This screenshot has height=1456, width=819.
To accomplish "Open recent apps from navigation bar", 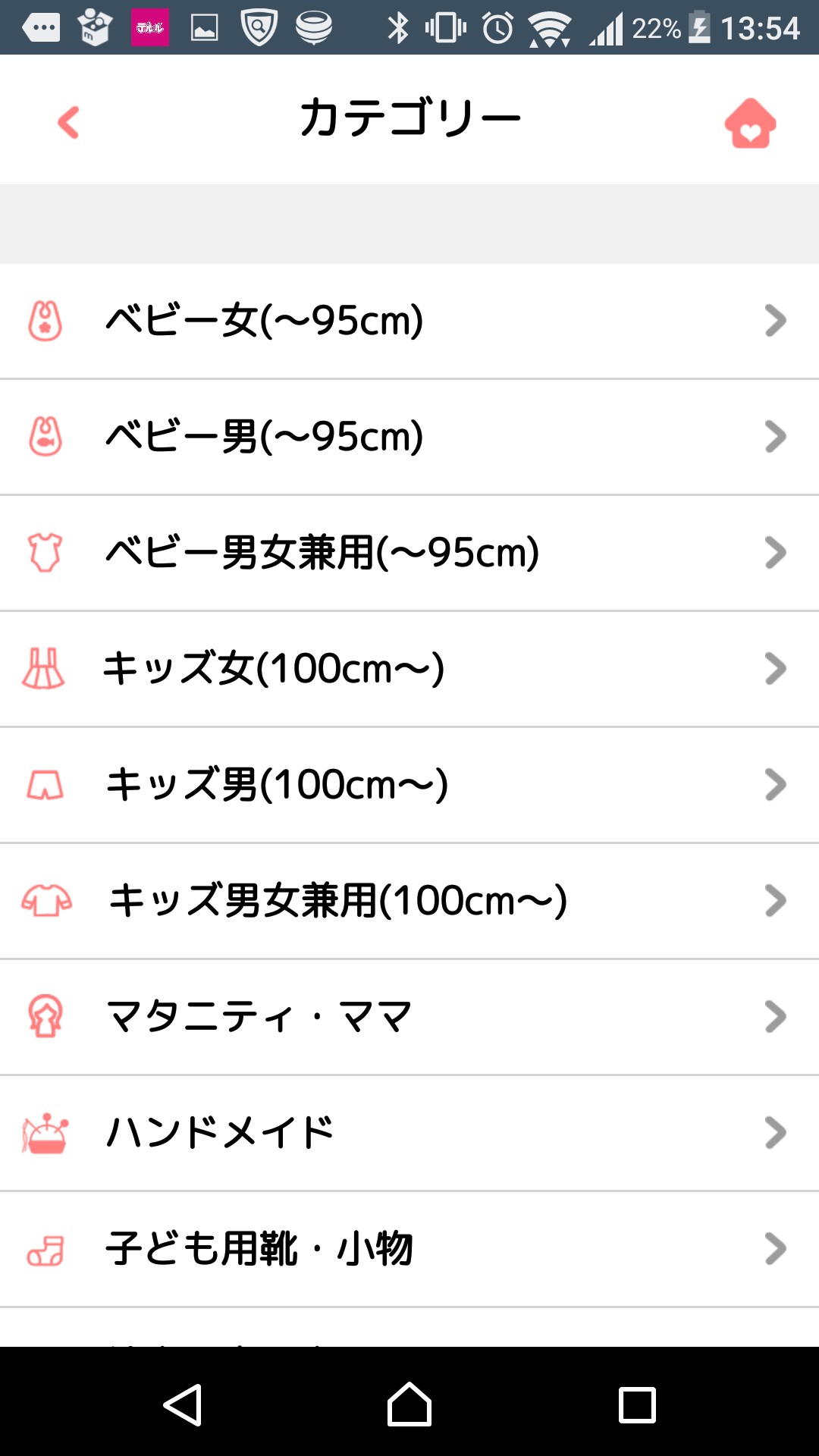I will [637, 1405].
